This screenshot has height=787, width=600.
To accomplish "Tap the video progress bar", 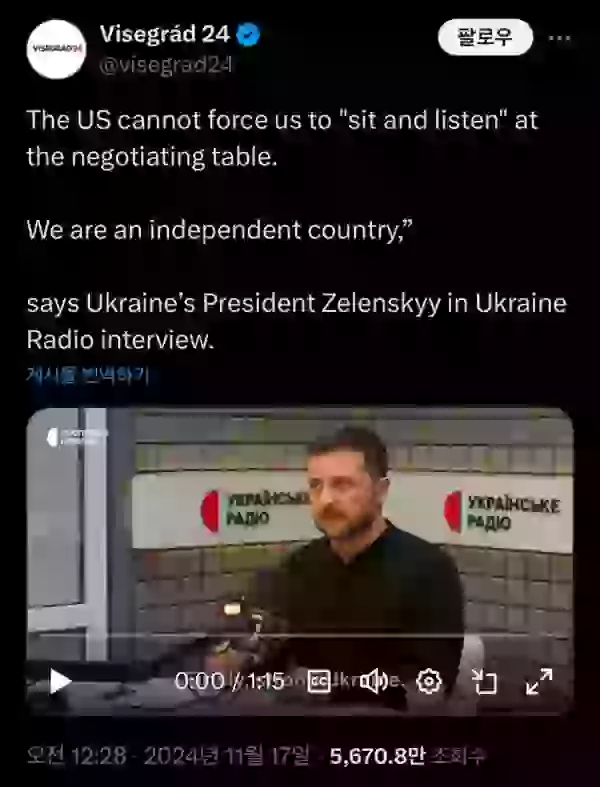I will pos(300,635).
